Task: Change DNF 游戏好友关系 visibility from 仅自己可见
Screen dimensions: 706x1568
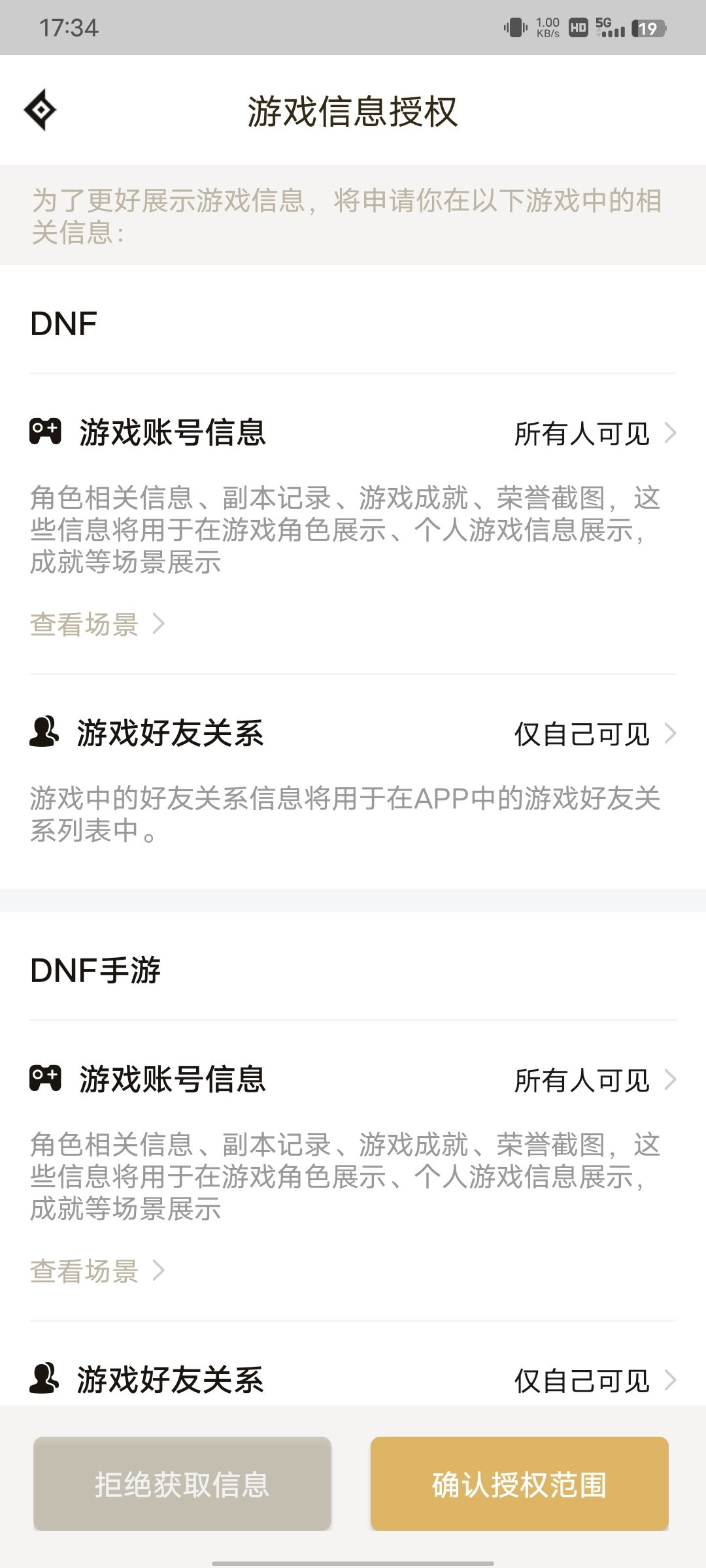Action: [x=595, y=734]
